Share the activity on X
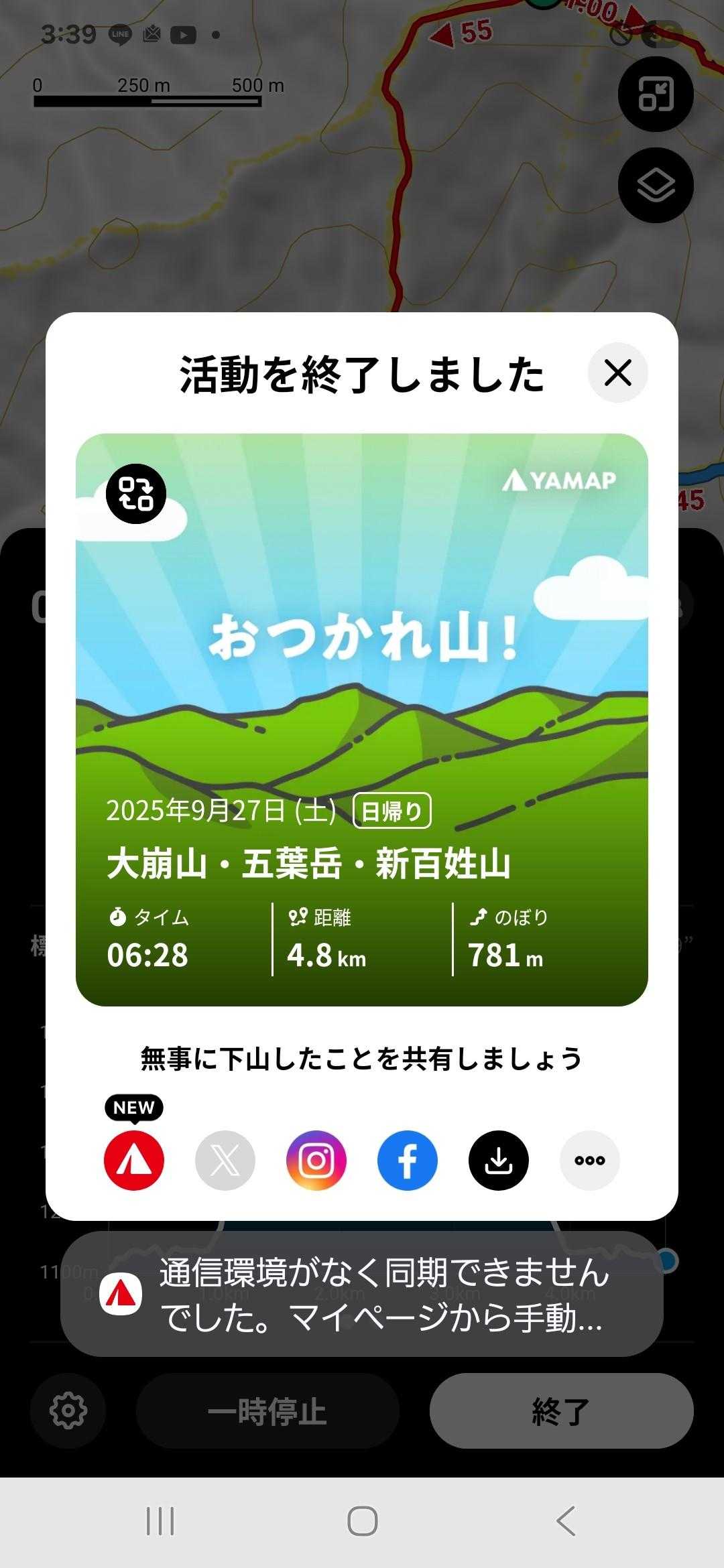 click(225, 1161)
